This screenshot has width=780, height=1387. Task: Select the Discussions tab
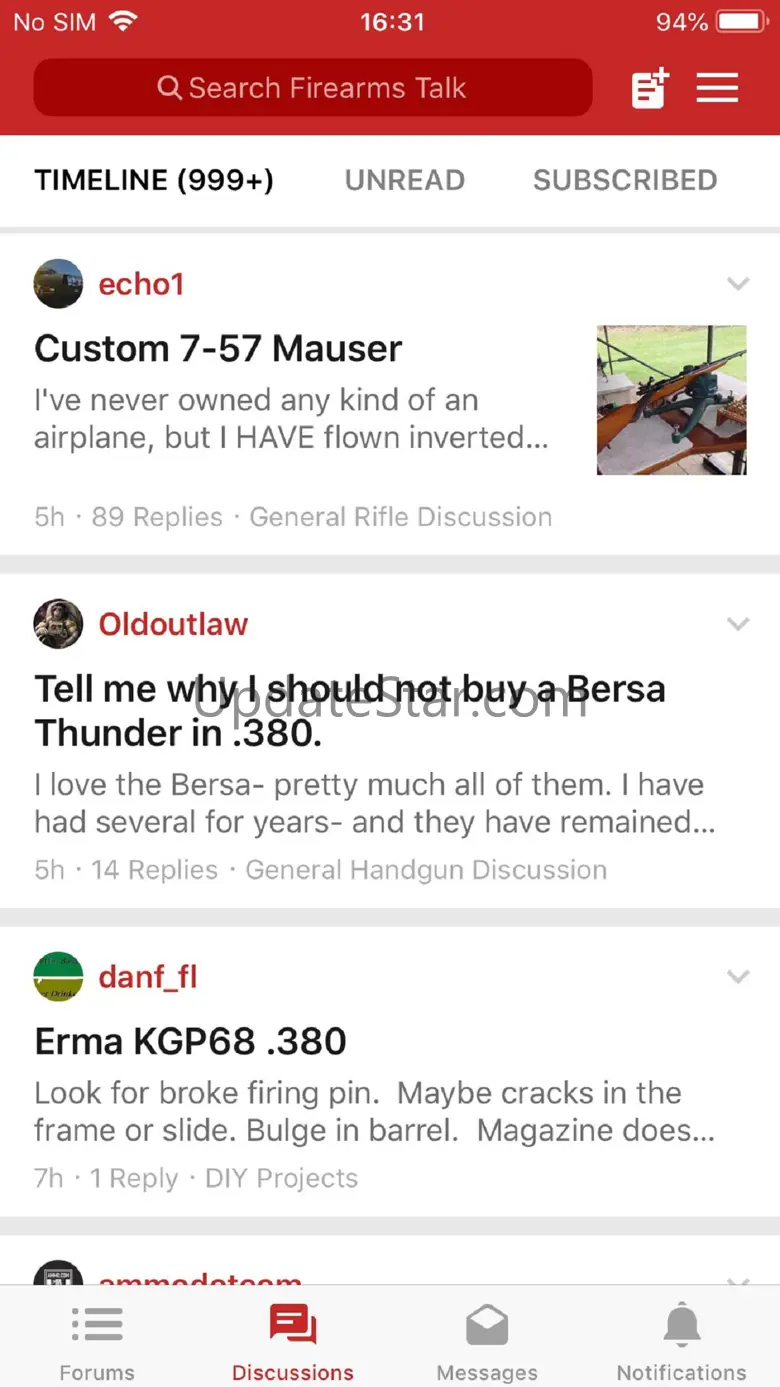pos(292,1341)
